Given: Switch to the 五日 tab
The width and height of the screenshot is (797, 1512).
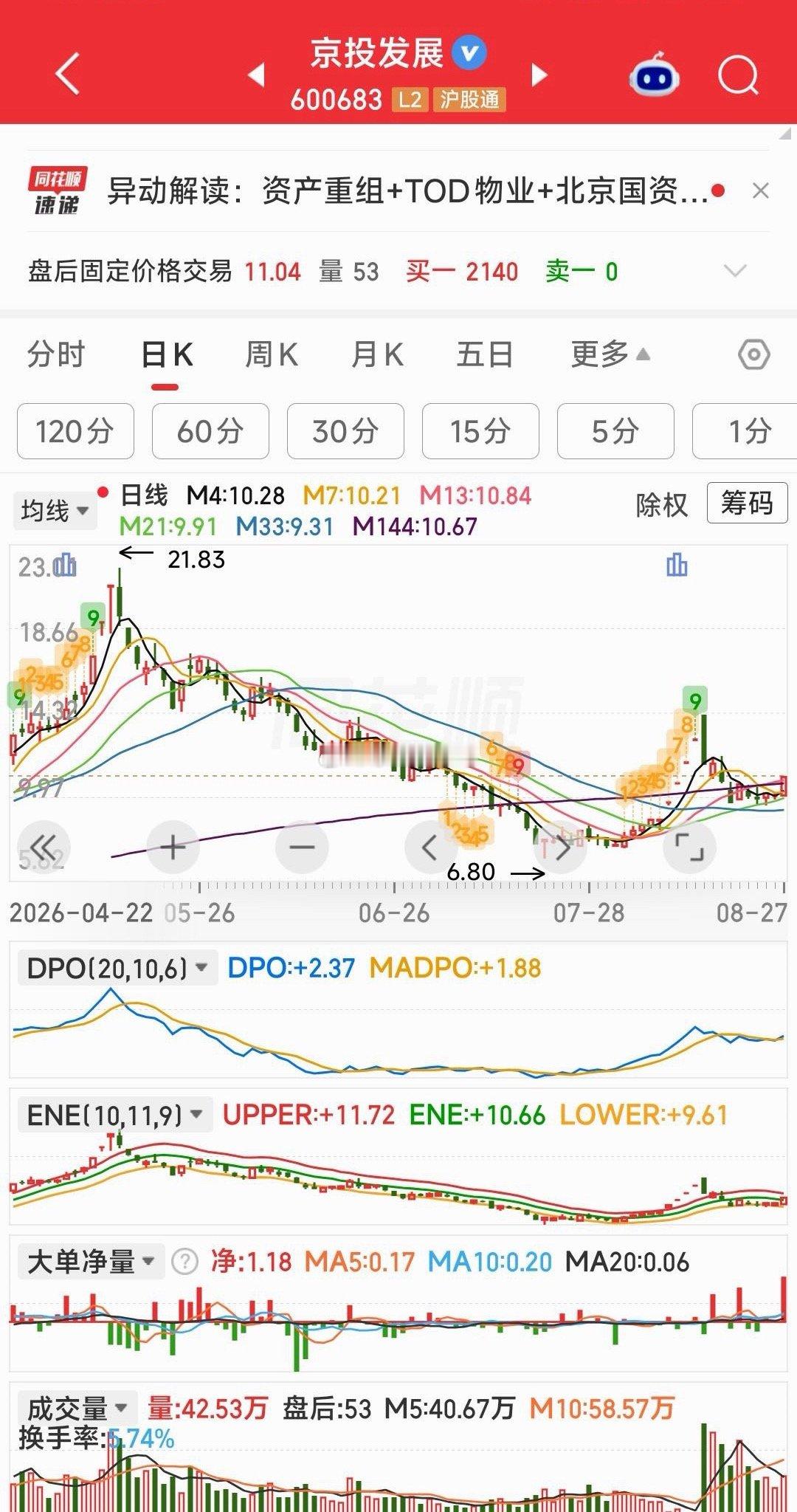Looking at the screenshot, I should click(x=485, y=354).
